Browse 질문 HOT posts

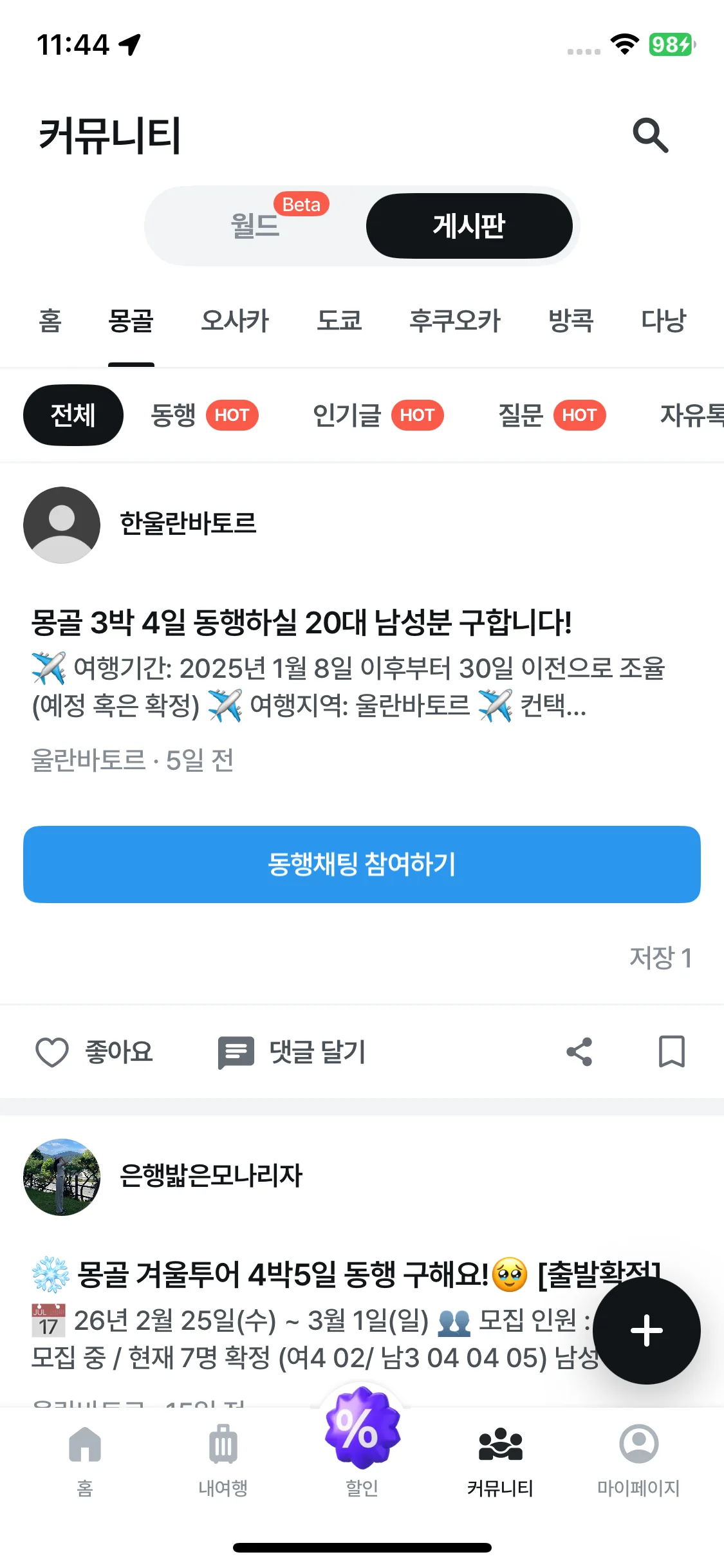[x=550, y=415]
